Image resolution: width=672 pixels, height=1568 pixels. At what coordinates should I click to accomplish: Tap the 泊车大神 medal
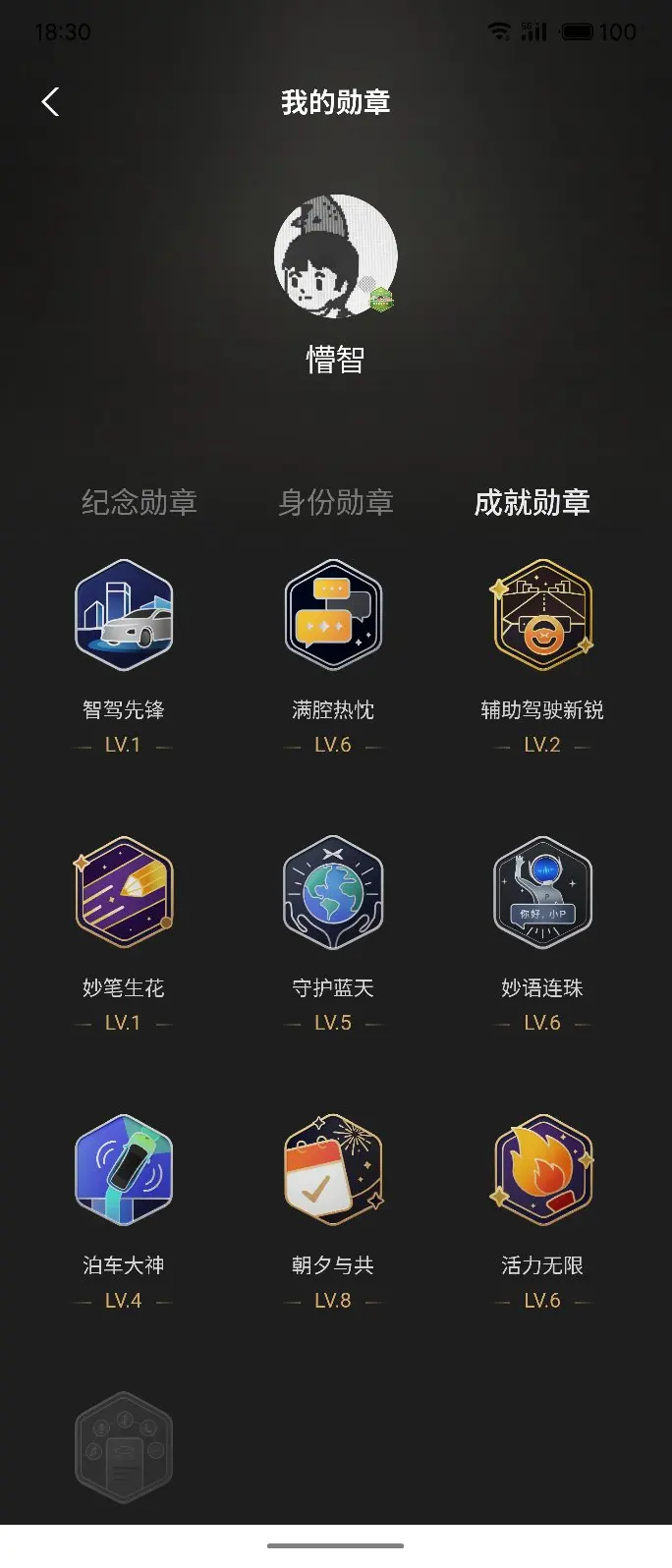pyautogui.click(x=124, y=1170)
